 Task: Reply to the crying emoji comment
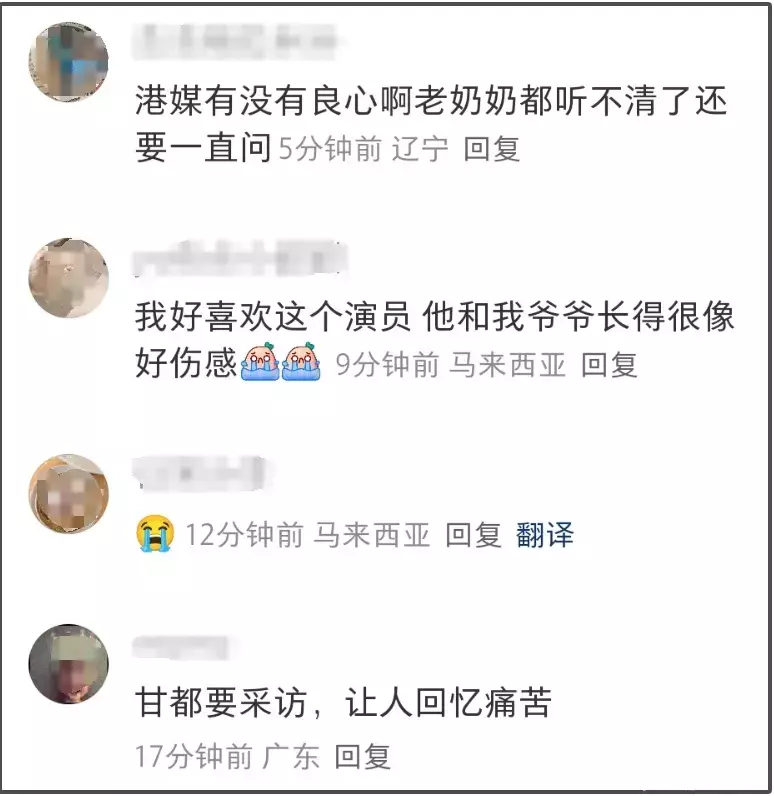[473, 535]
